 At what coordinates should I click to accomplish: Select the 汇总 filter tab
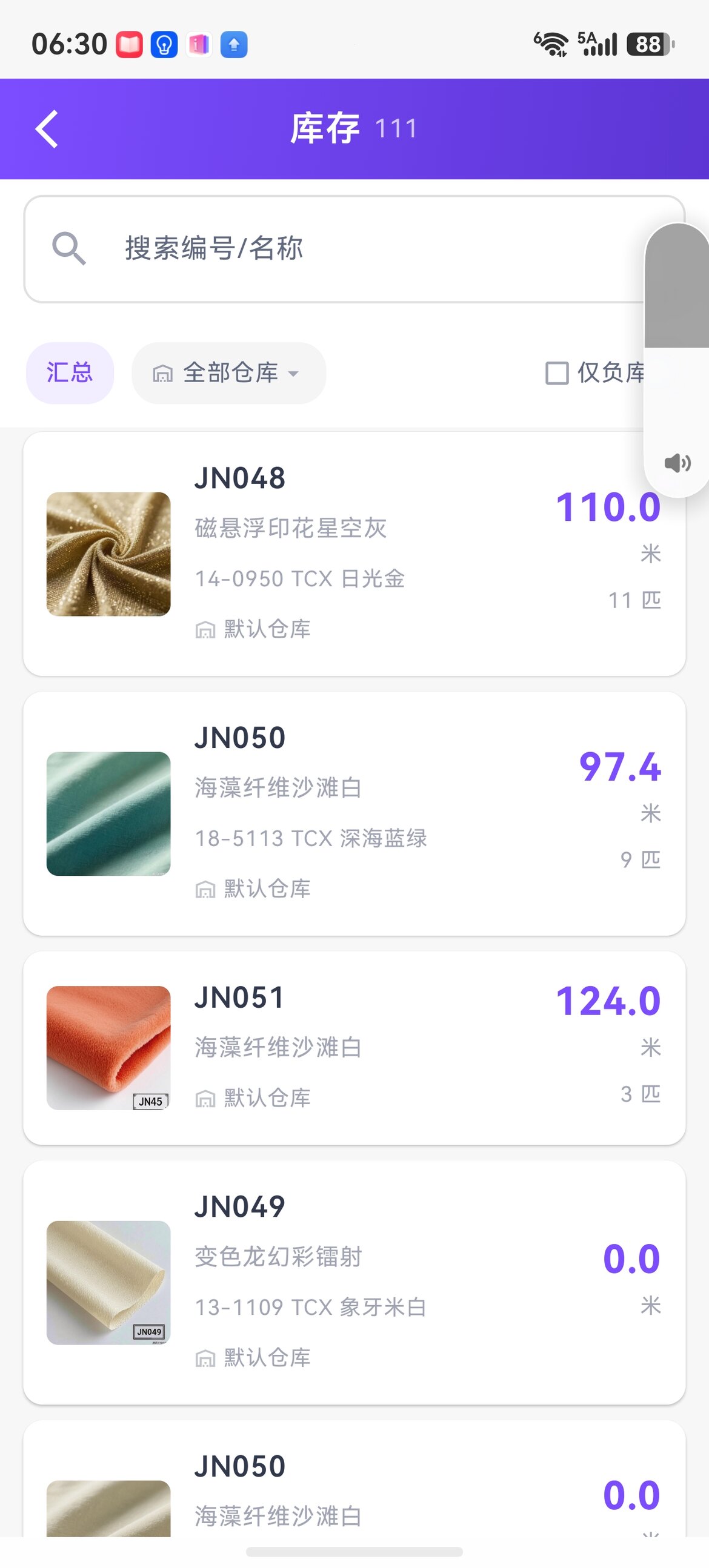70,373
